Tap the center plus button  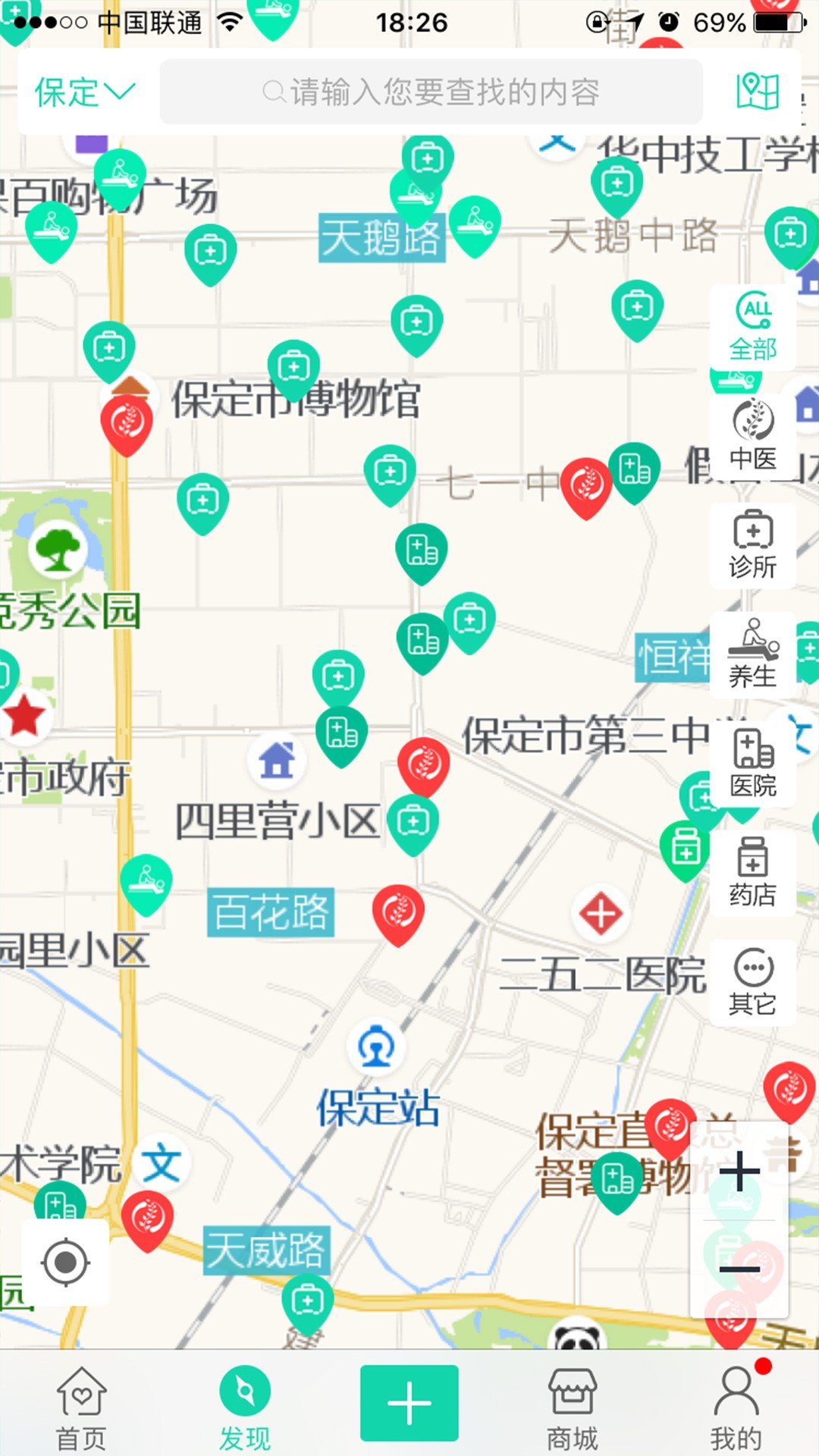pos(409,1403)
